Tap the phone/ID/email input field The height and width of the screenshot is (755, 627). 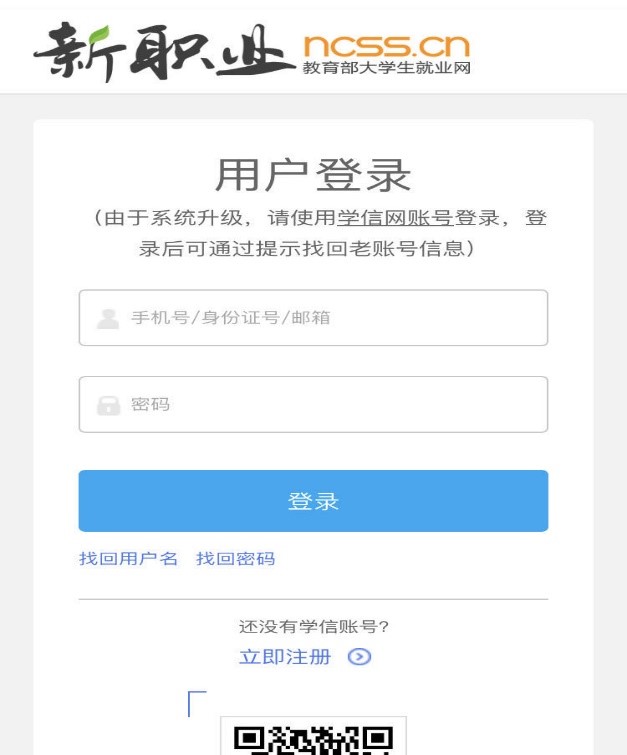coord(313,318)
